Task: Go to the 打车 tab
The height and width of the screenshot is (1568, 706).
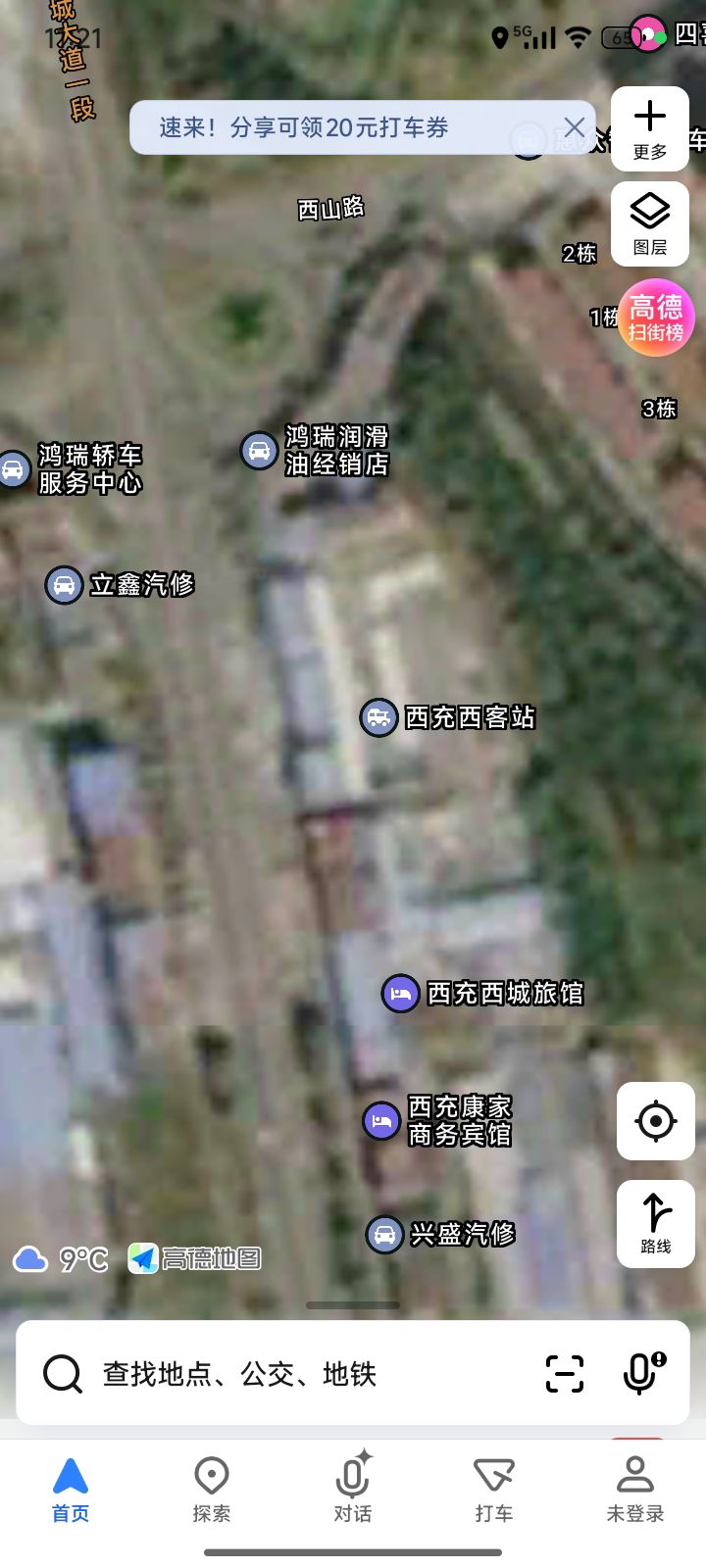Action: click(494, 1490)
